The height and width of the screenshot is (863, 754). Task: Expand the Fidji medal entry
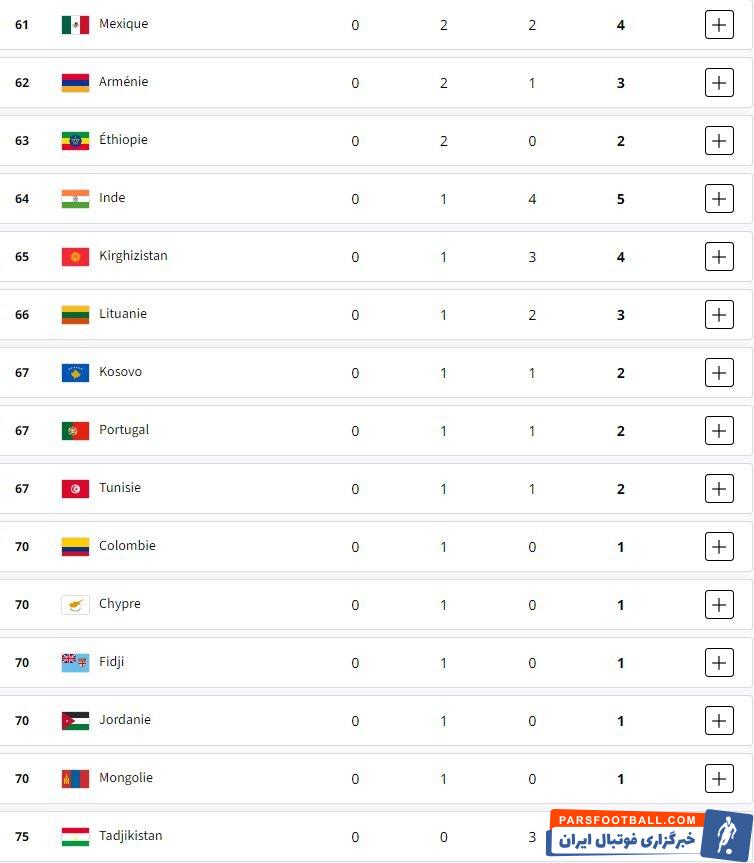coord(719,663)
